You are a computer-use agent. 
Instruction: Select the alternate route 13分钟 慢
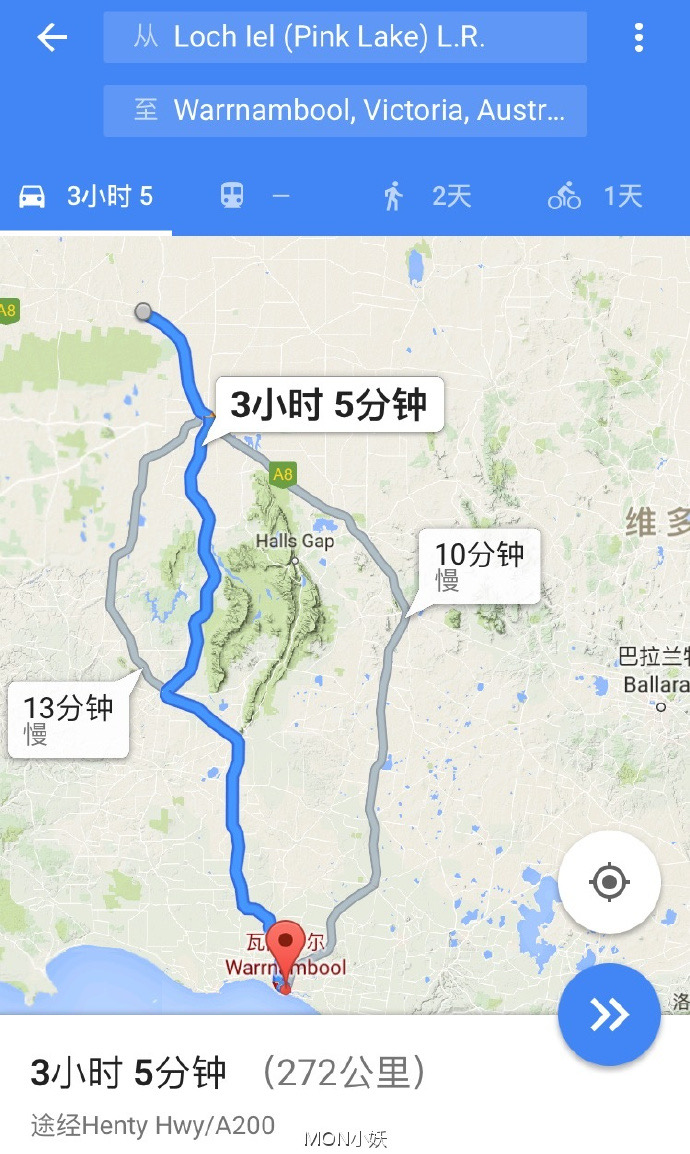point(68,719)
